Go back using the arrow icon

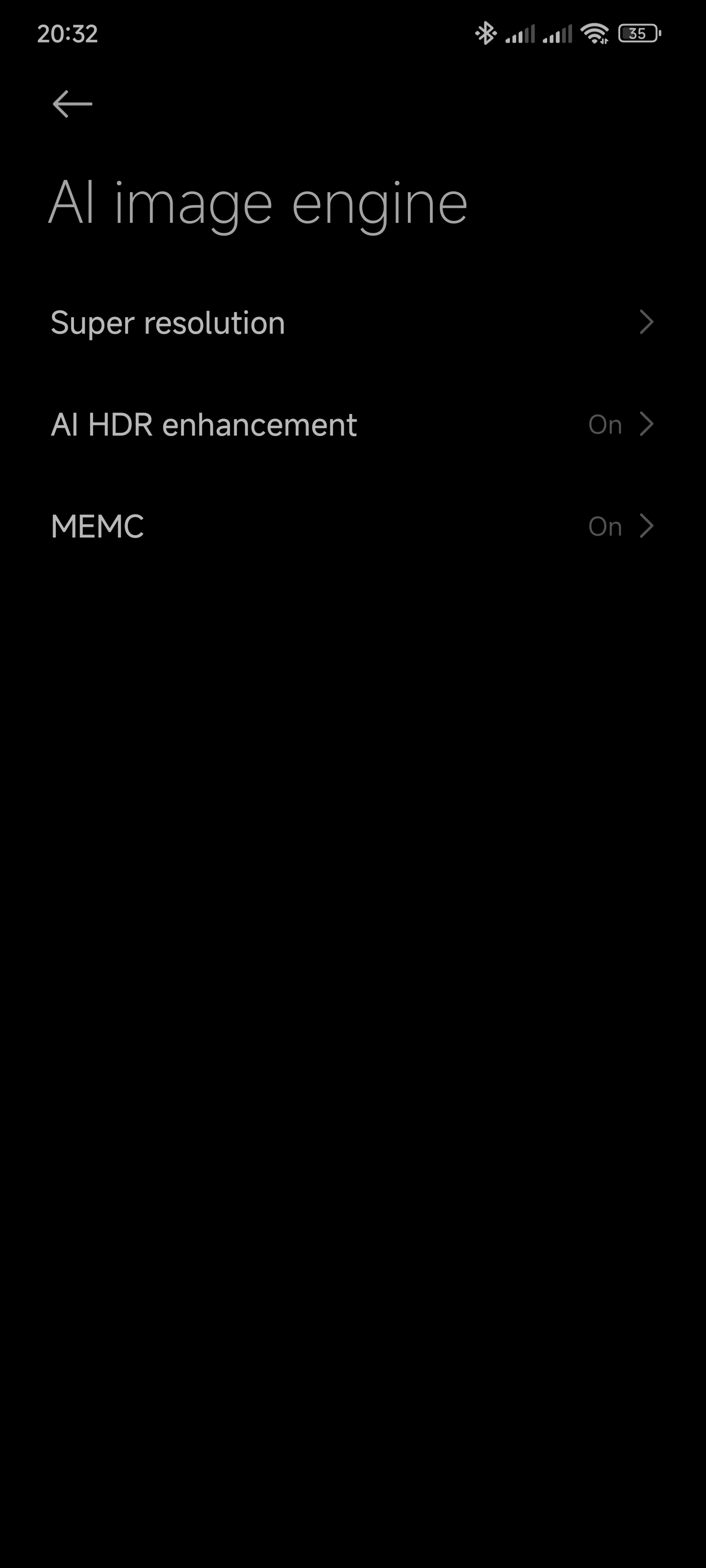point(73,103)
